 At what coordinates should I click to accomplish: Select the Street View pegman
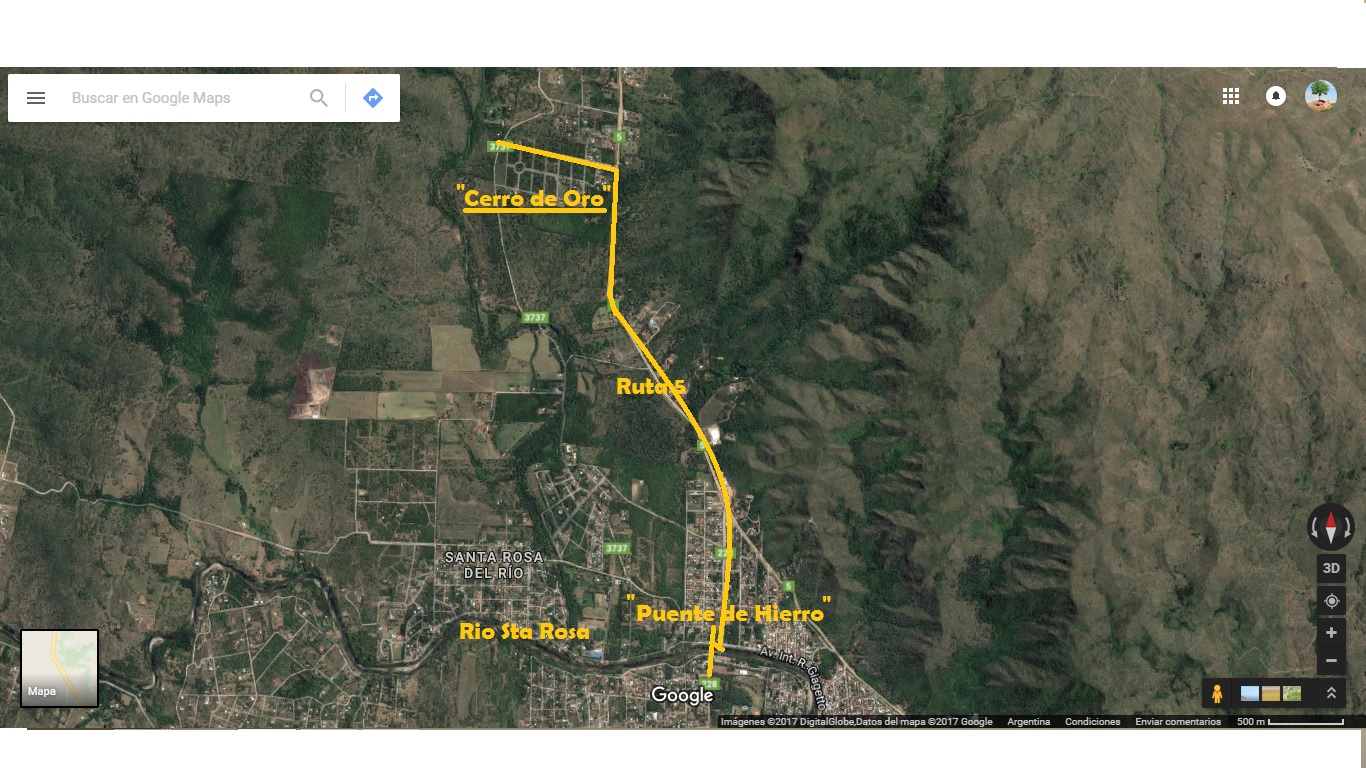click(x=1217, y=693)
